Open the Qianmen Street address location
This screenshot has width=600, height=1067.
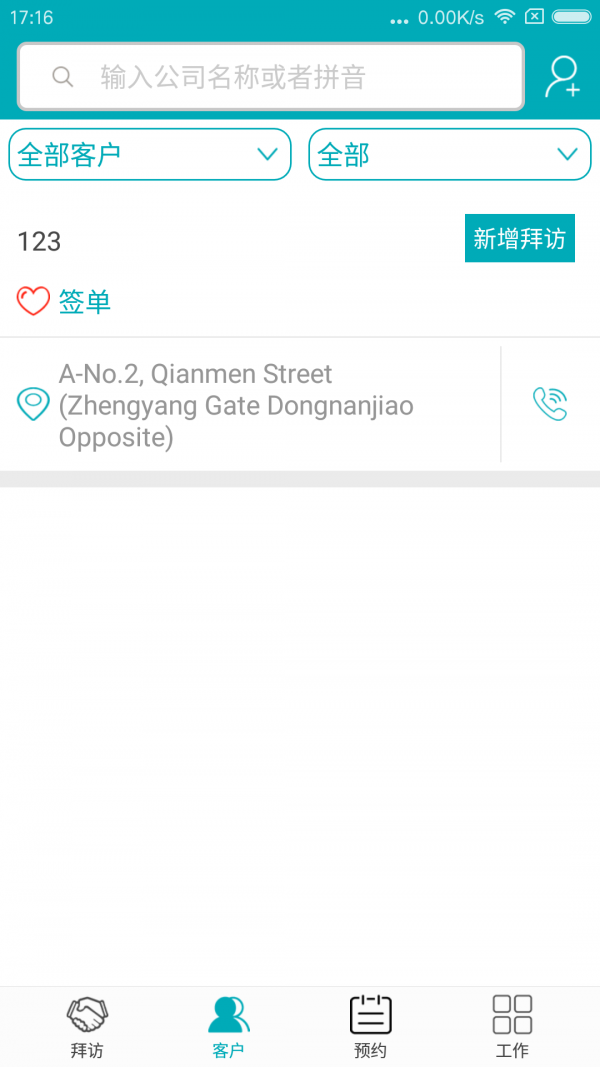pyautogui.click(x=235, y=405)
